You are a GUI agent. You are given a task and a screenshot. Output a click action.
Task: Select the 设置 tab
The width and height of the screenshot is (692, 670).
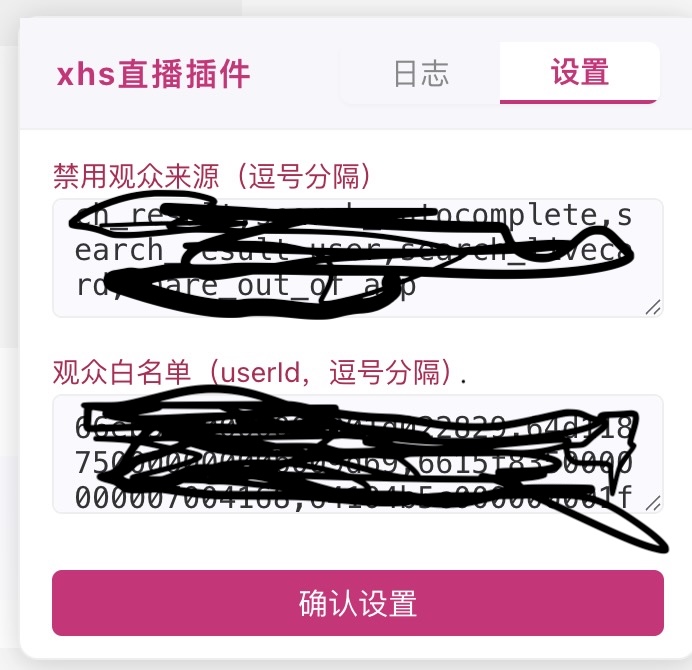point(579,73)
